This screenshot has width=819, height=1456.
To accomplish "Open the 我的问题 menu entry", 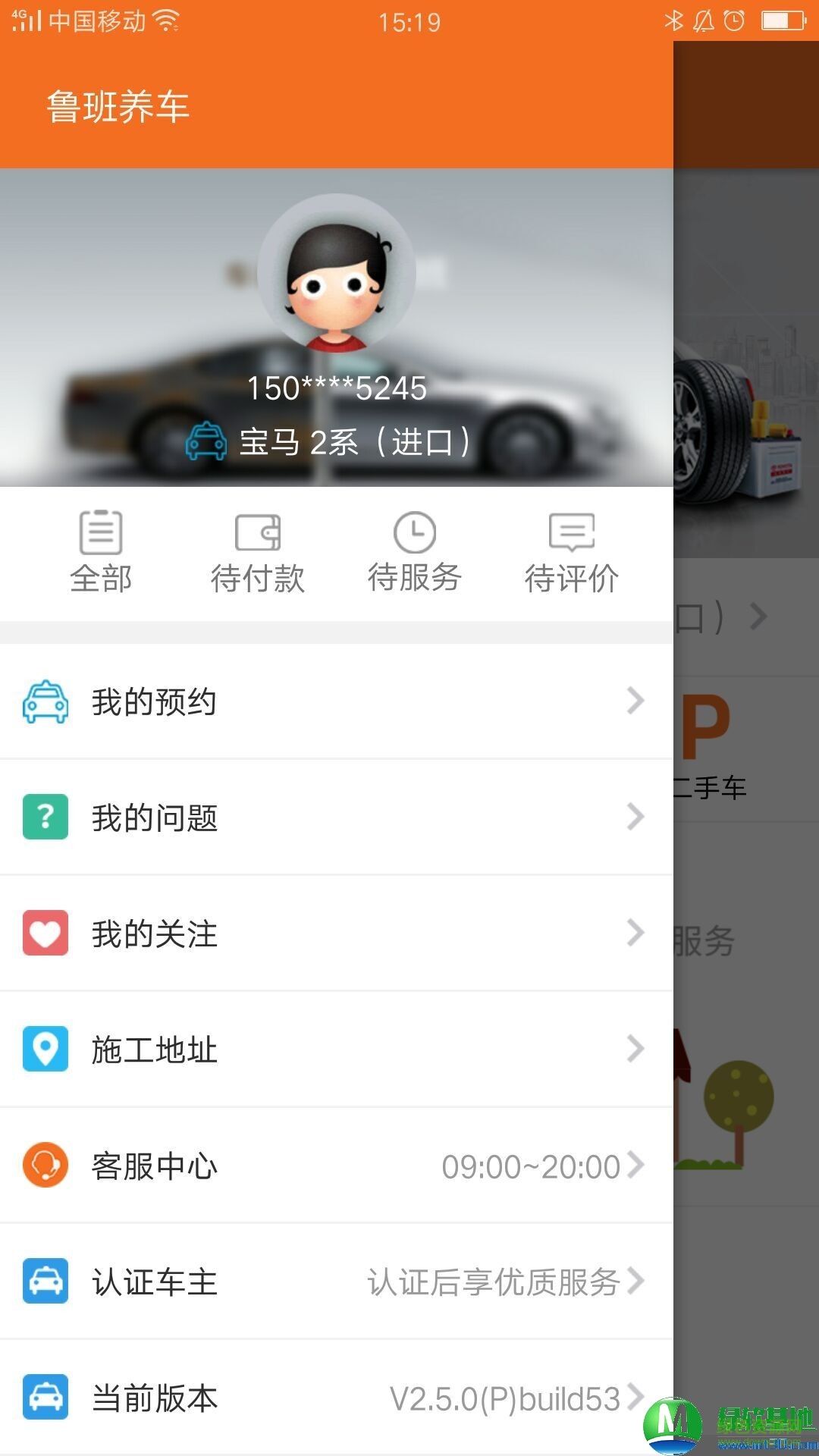I will click(x=155, y=817).
